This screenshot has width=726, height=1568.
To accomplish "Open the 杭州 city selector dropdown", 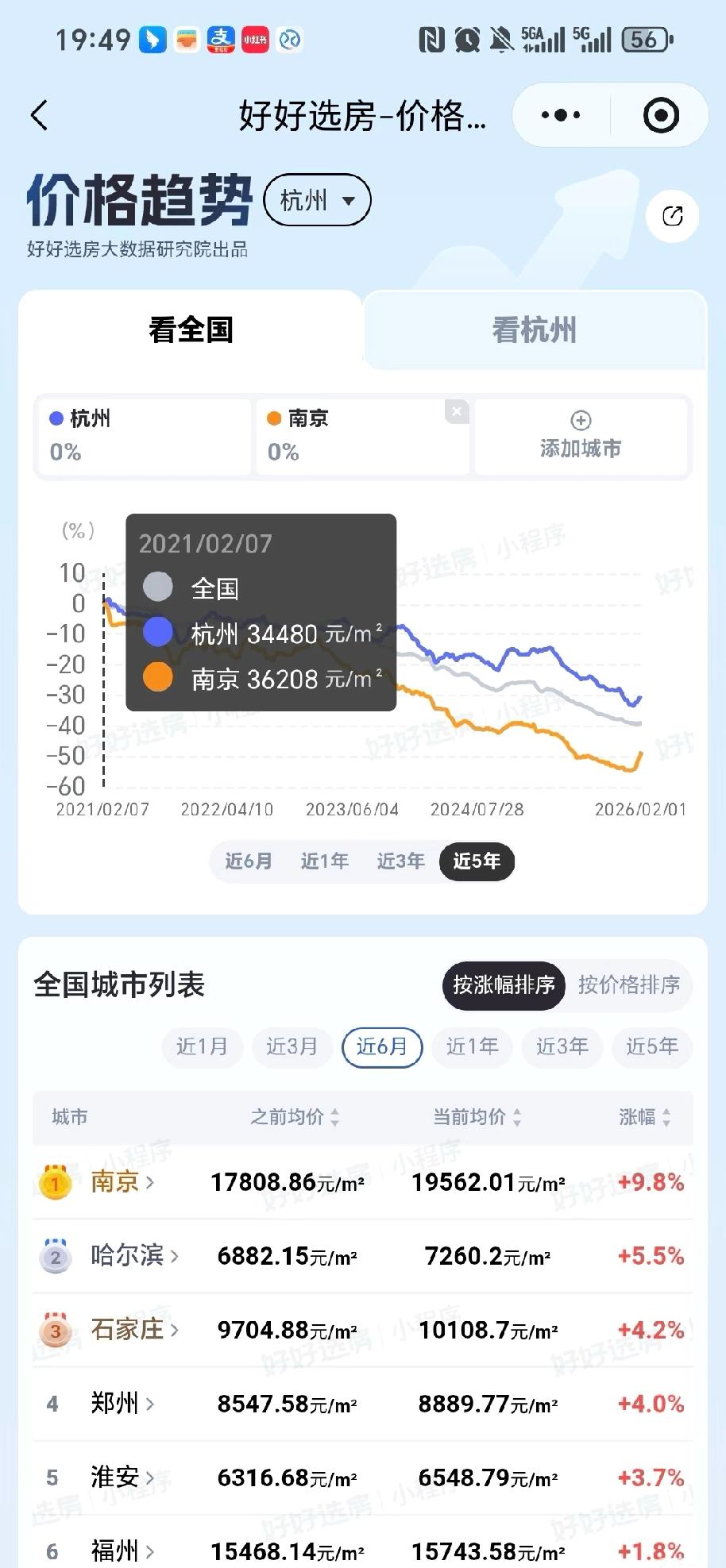I will [x=316, y=200].
